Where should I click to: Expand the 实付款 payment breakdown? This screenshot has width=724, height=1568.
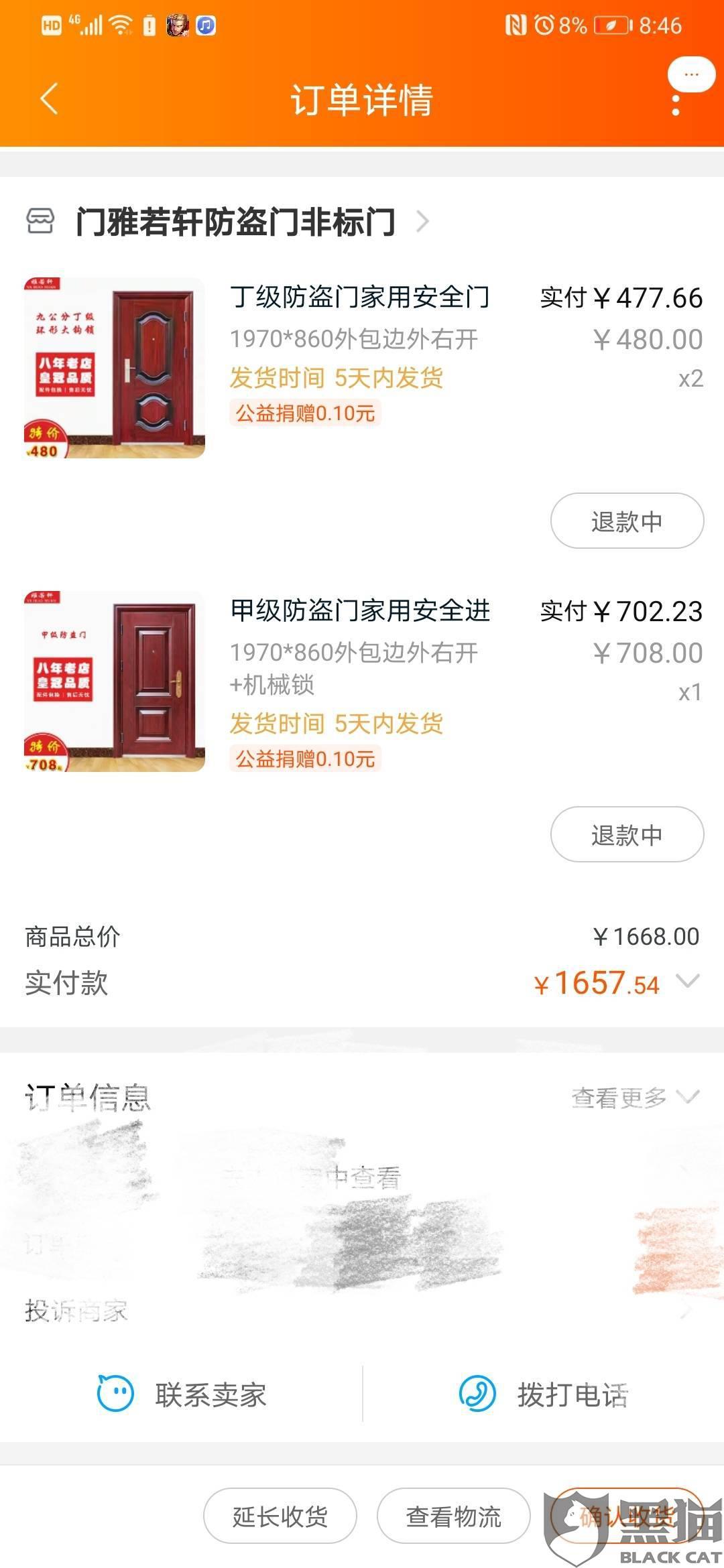tap(688, 982)
